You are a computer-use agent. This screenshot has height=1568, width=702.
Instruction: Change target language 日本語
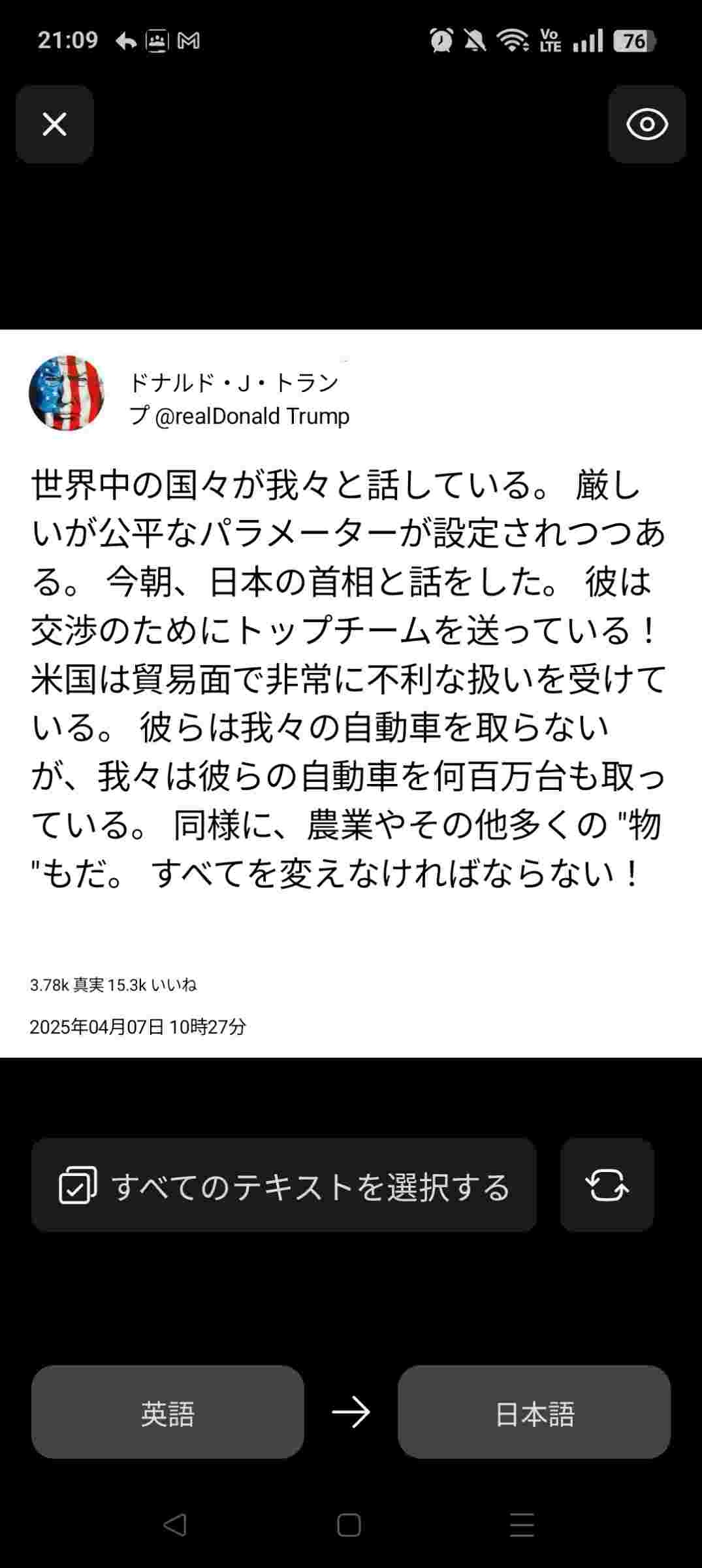tap(534, 1413)
